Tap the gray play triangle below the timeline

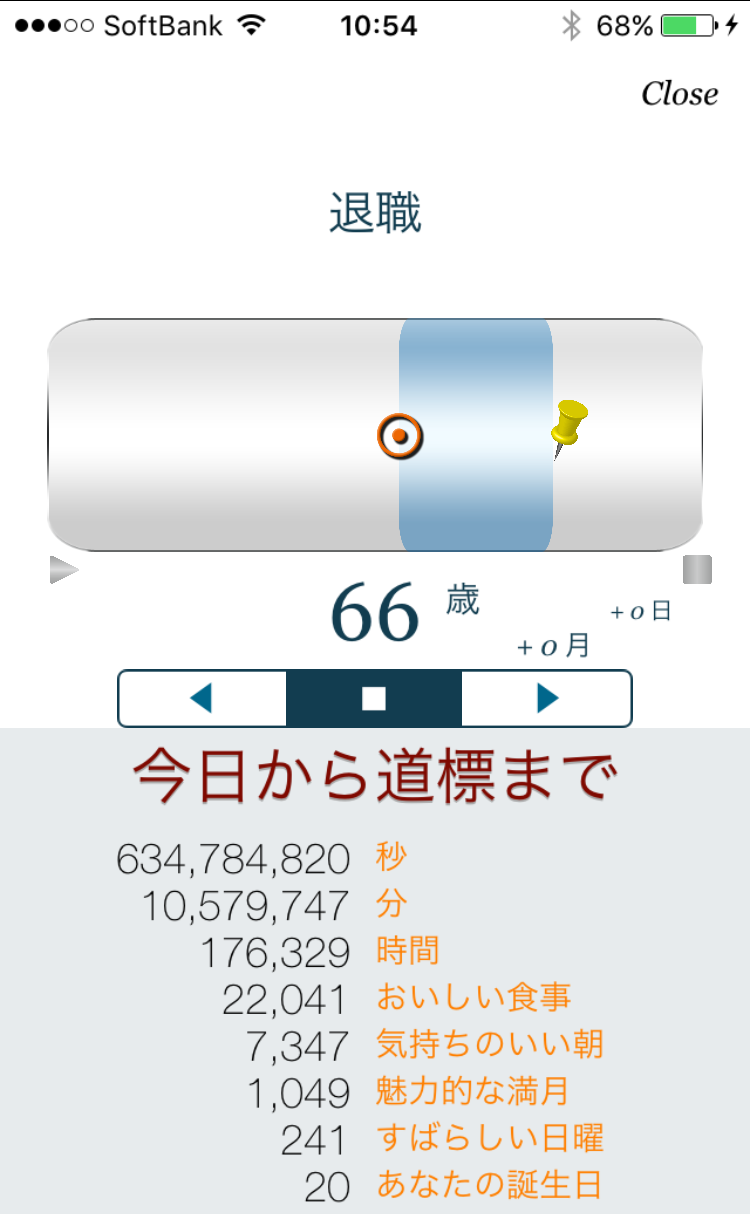pos(64,570)
